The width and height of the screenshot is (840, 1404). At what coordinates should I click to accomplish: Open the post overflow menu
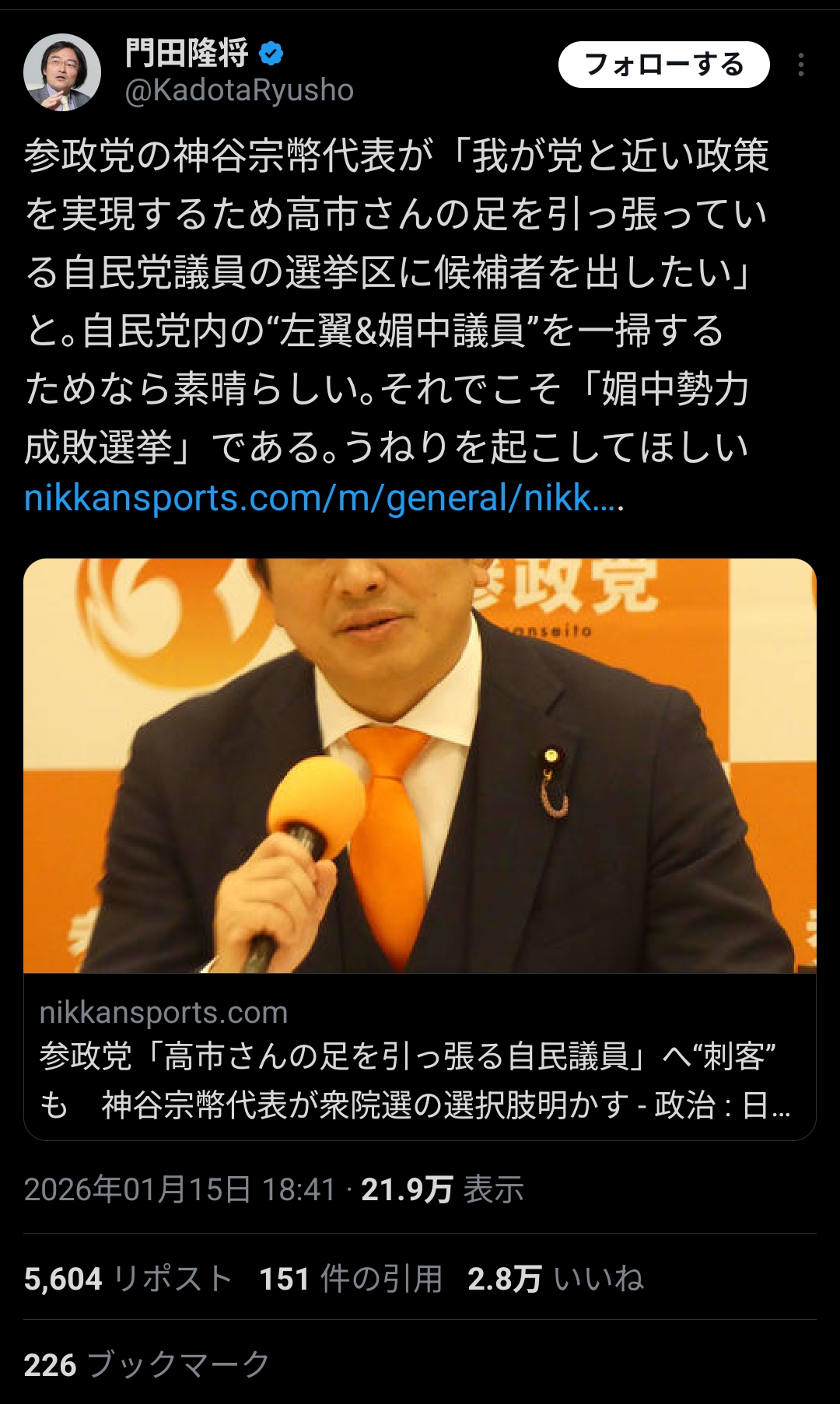point(800,65)
